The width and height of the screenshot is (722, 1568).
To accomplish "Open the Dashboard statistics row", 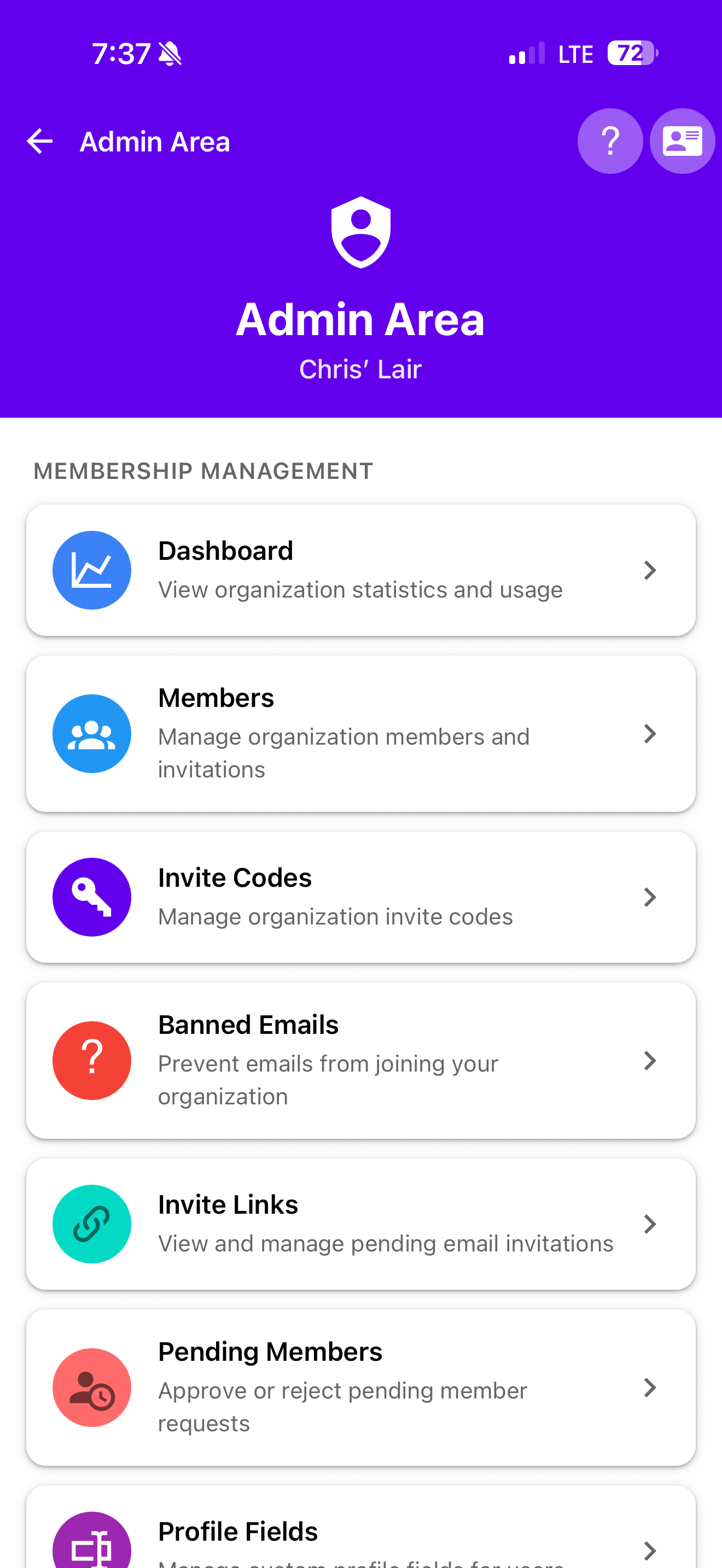I will [360, 570].
